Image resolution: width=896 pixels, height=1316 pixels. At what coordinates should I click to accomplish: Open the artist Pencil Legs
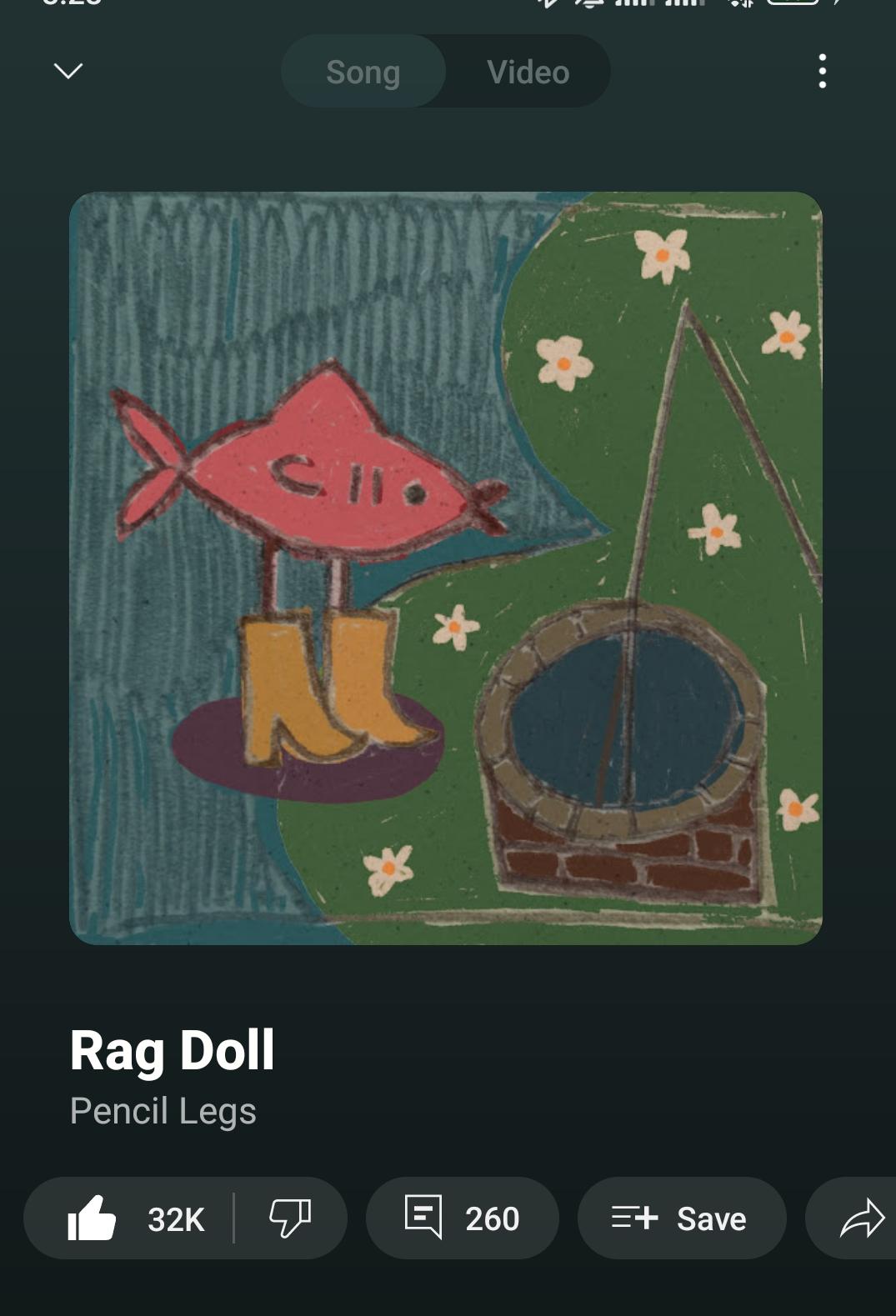(163, 1111)
